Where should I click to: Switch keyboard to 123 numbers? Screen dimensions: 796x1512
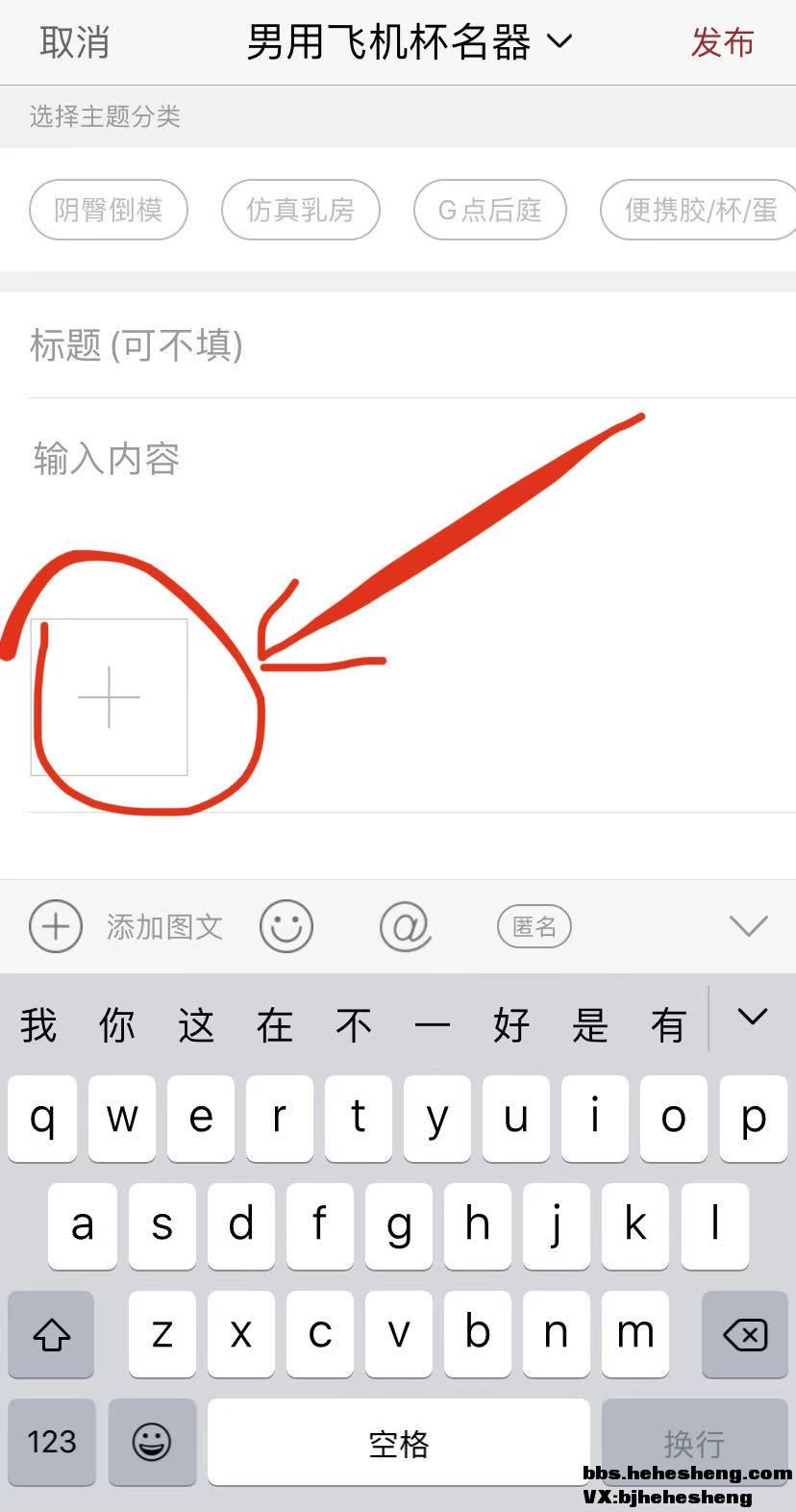click(52, 1442)
